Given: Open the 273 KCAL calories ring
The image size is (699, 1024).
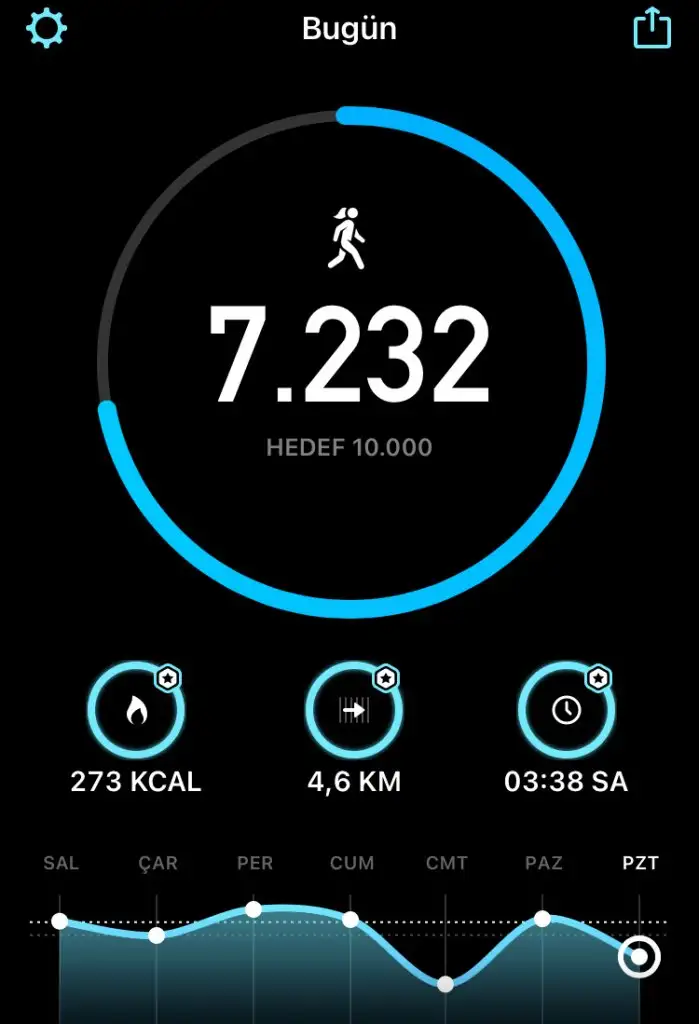Looking at the screenshot, I should click(x=136, y=710).
